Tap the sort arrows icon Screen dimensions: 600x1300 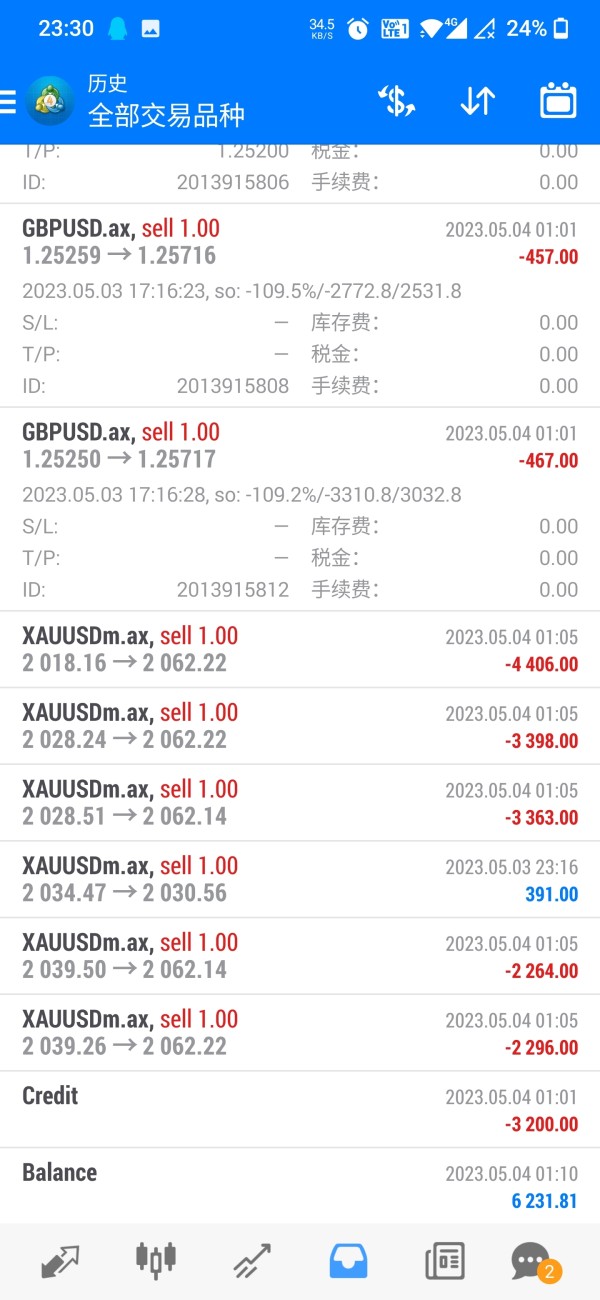pyautogui.click(x=477, y=101)
